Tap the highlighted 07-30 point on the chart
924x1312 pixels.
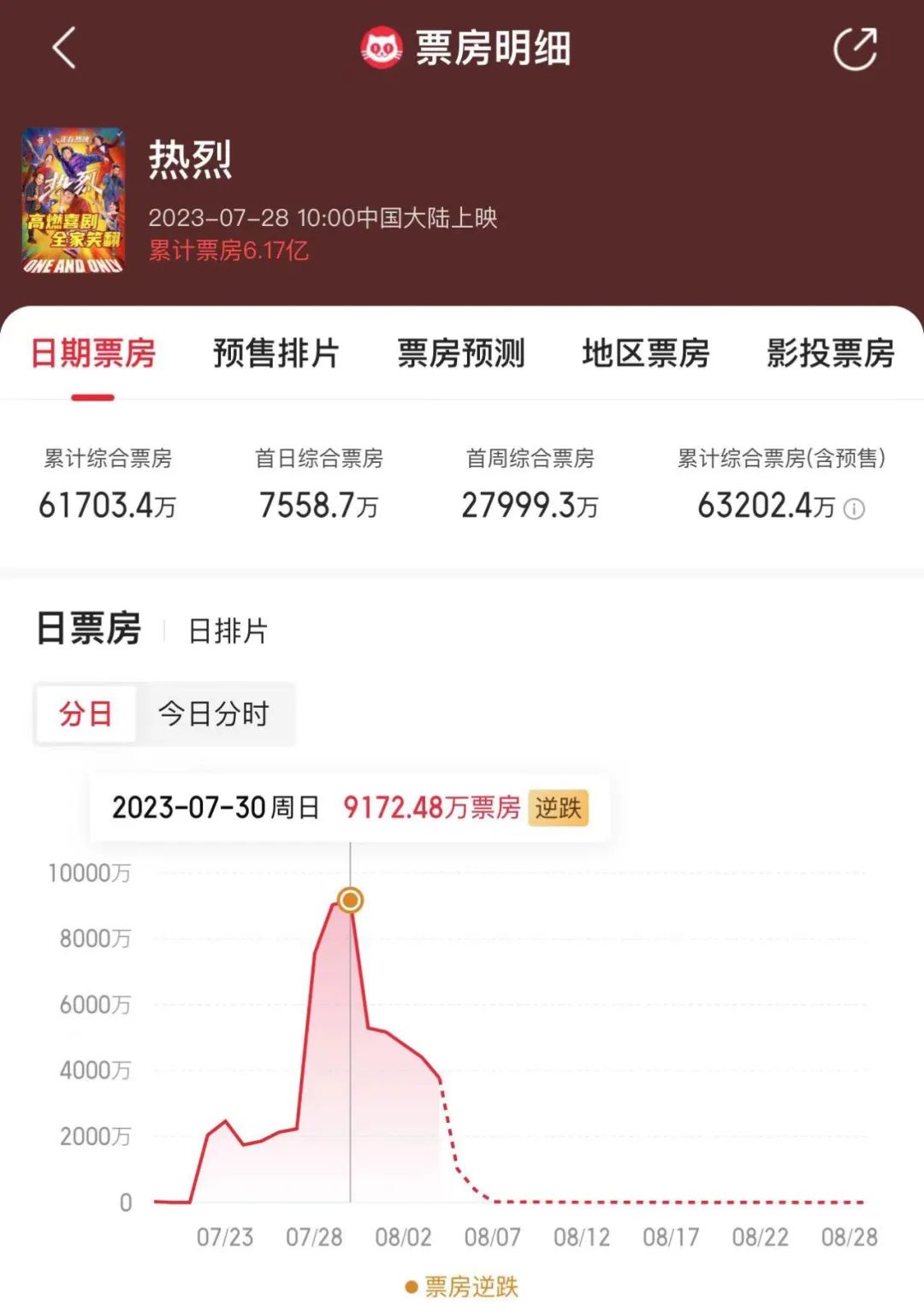[x=350, y=900]
